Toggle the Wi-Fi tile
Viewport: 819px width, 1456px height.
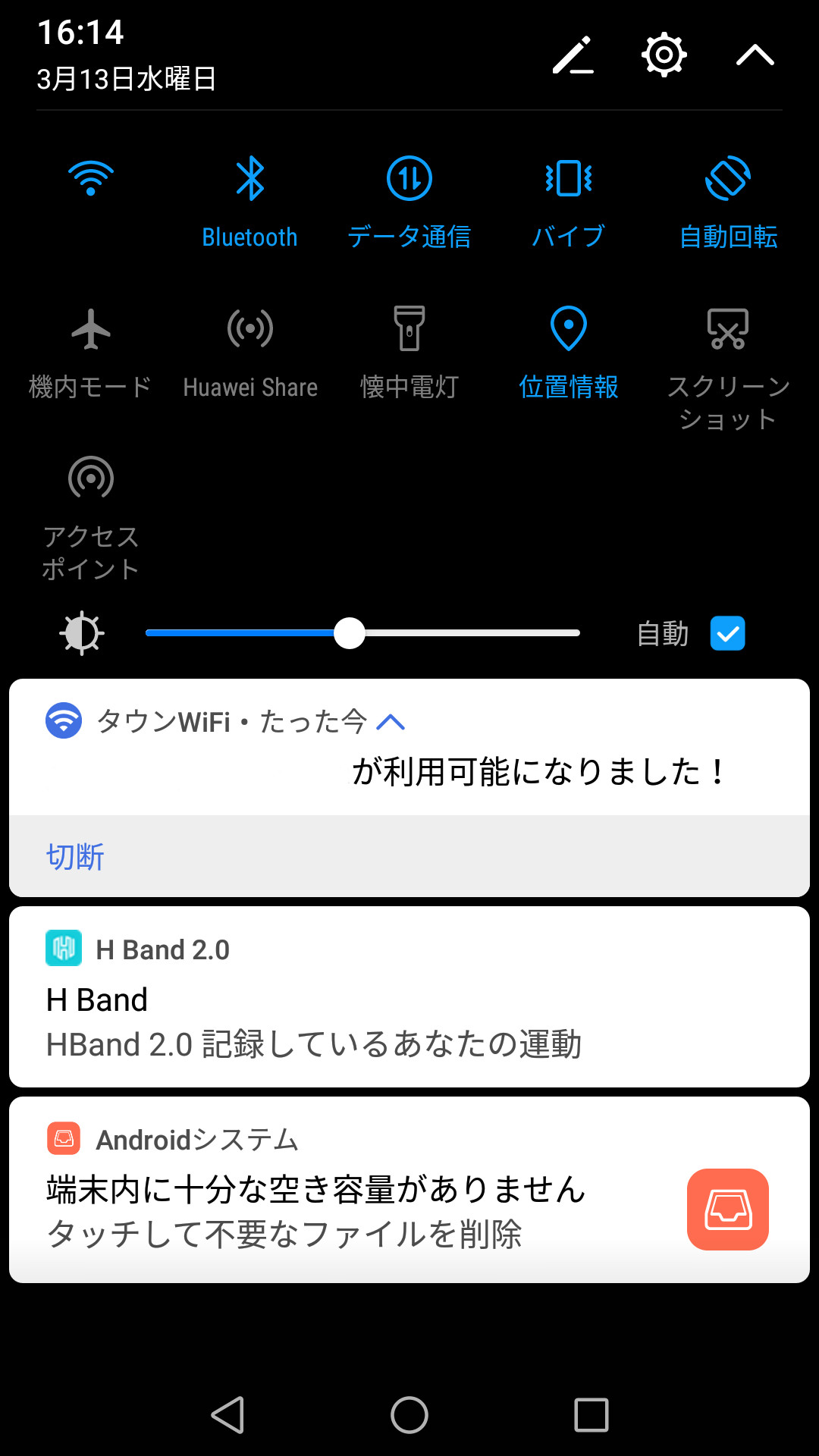tap(91, 179)
